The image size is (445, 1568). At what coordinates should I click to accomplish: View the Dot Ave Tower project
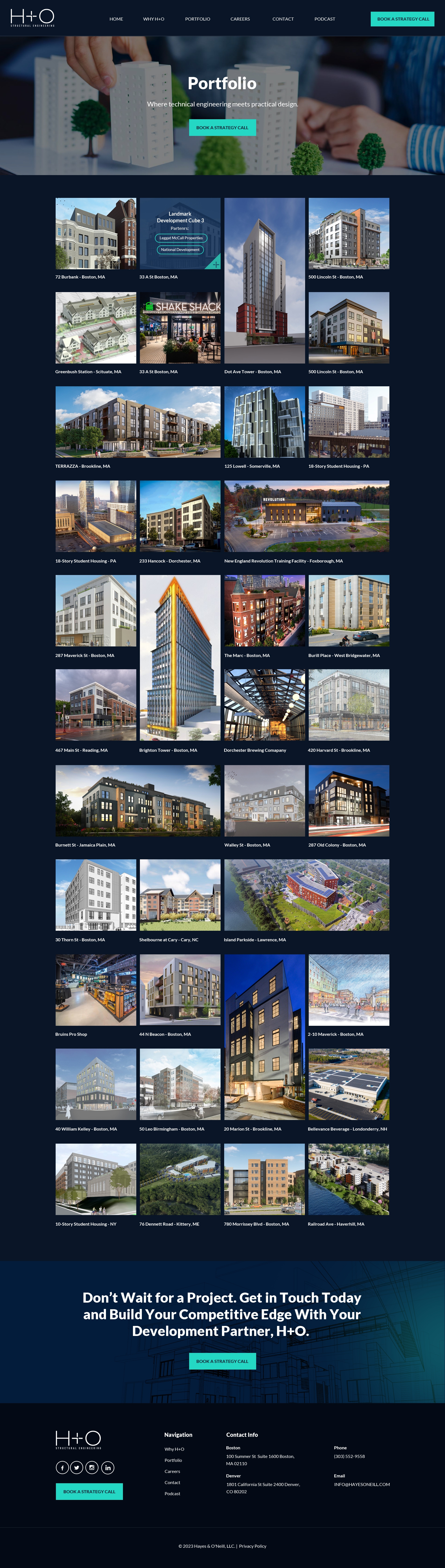tap(264, 280)
